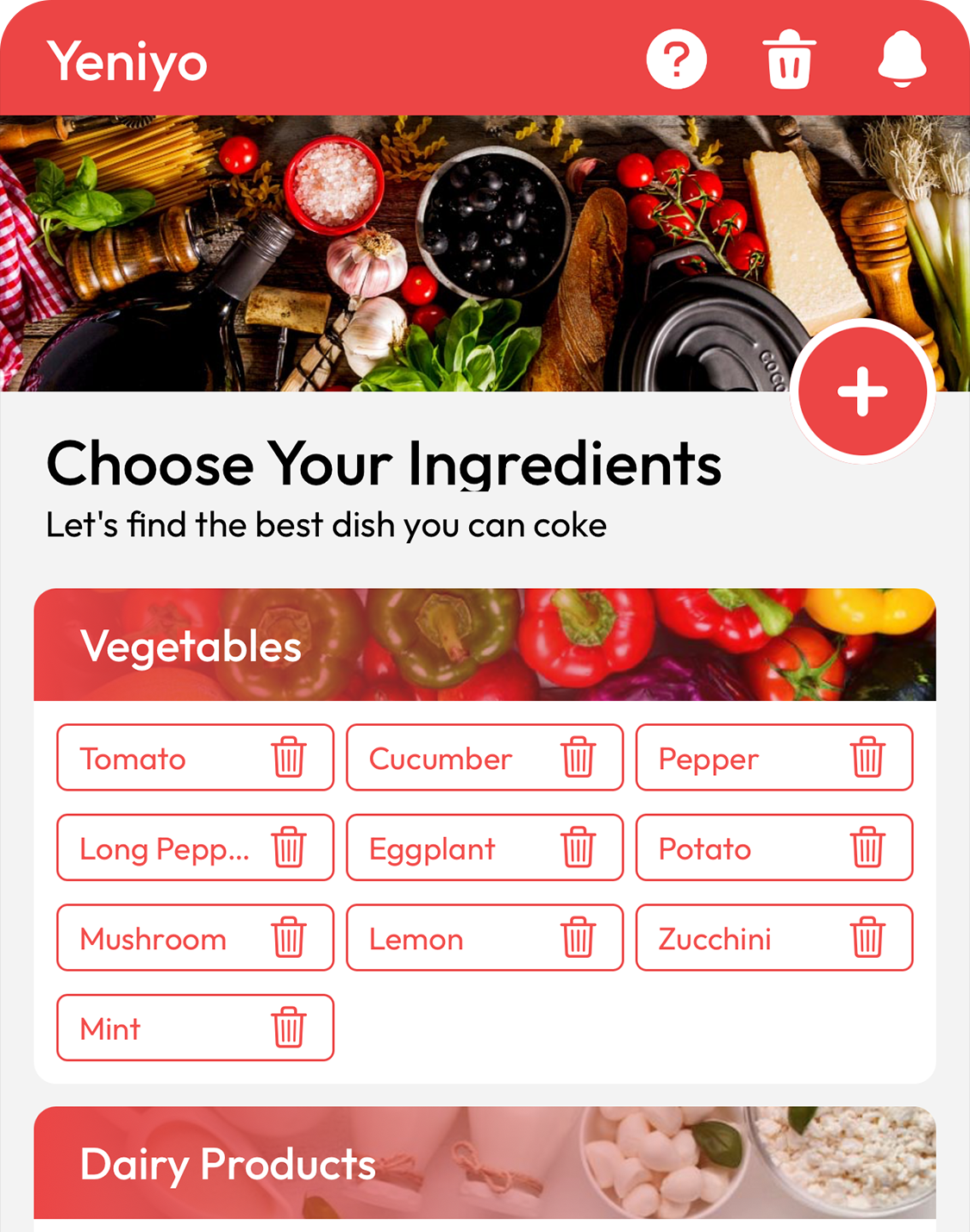Delete Tomato from the ingredients
970x1232 pixels.
[x=289, y=758]
